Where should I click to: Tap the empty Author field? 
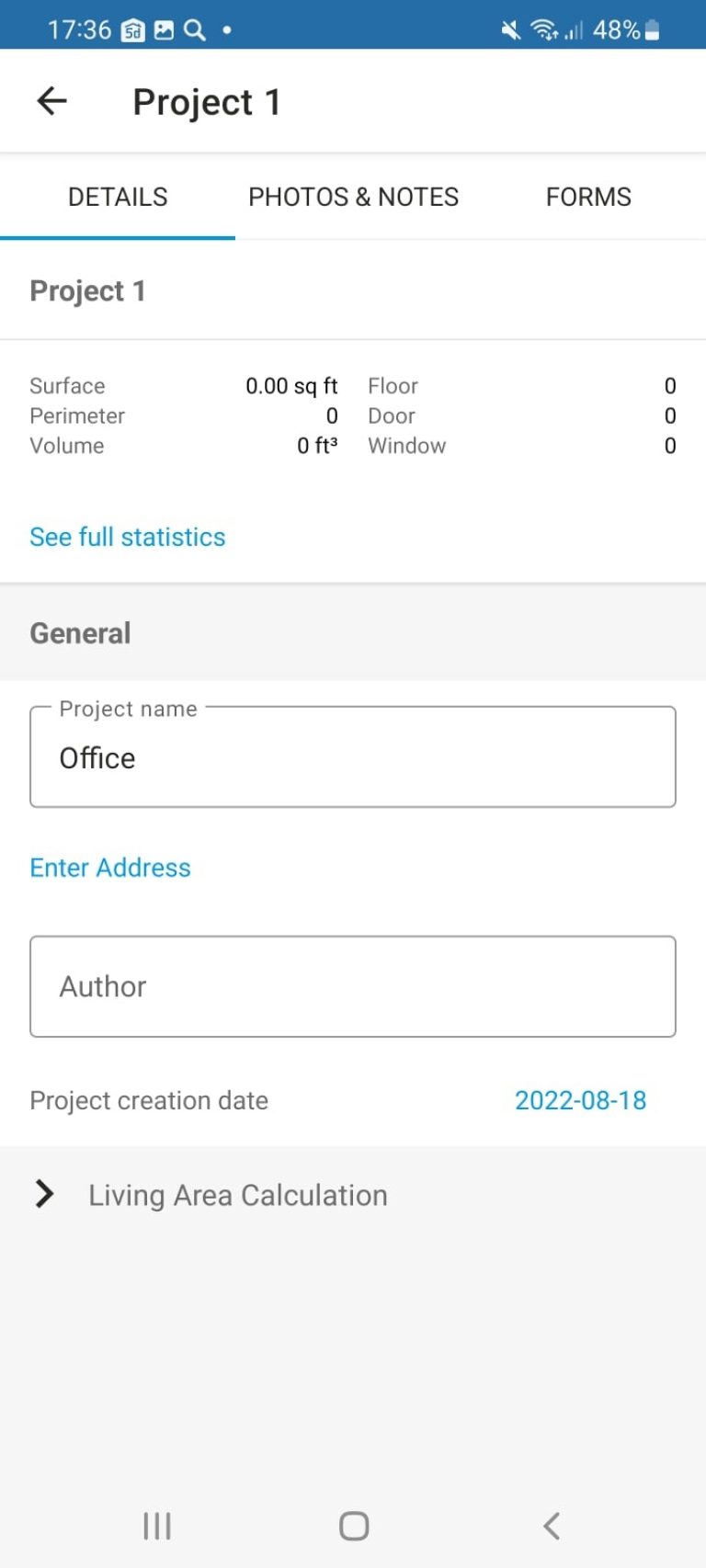(x=353, y=986)
